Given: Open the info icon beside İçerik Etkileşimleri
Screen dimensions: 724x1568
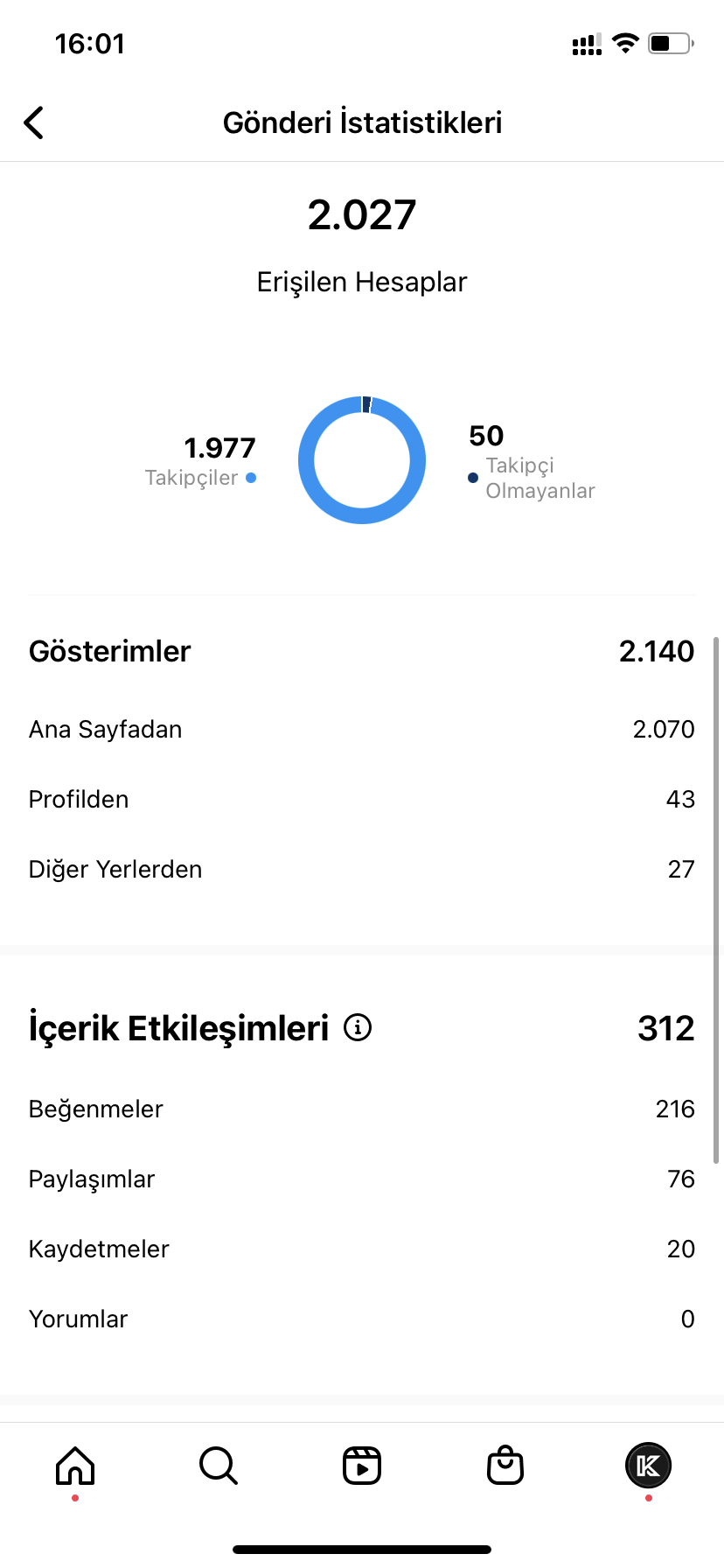Looking at the screenshot, I should pos(358,1027).
